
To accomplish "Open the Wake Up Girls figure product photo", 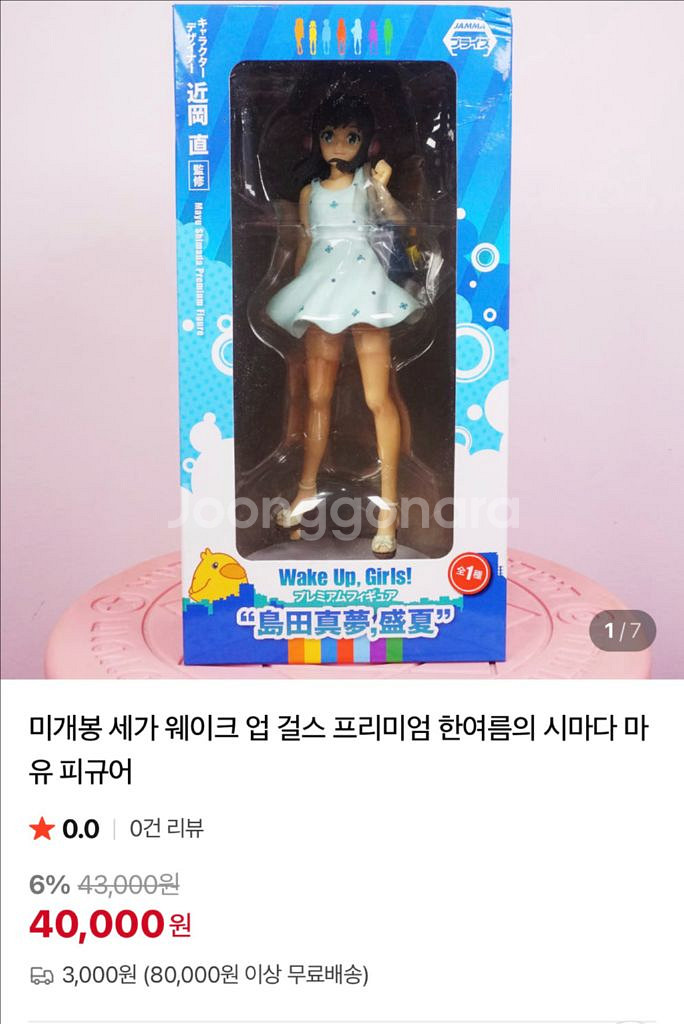I will point(342,340).
